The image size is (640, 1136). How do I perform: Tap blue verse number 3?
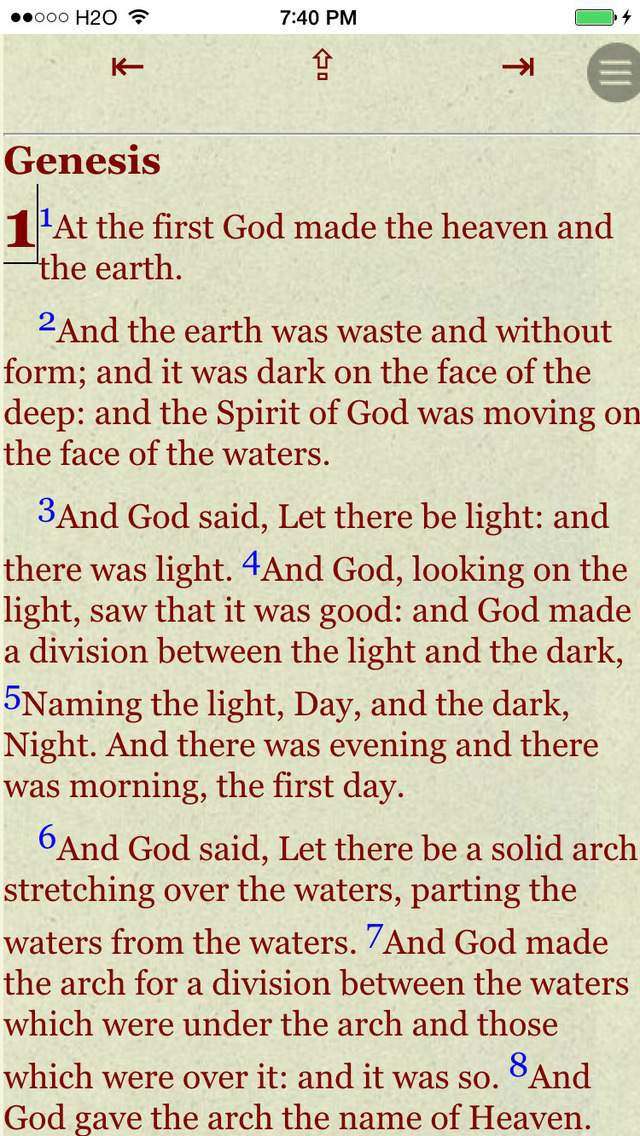pyautogui.click(x=47, y=510)
